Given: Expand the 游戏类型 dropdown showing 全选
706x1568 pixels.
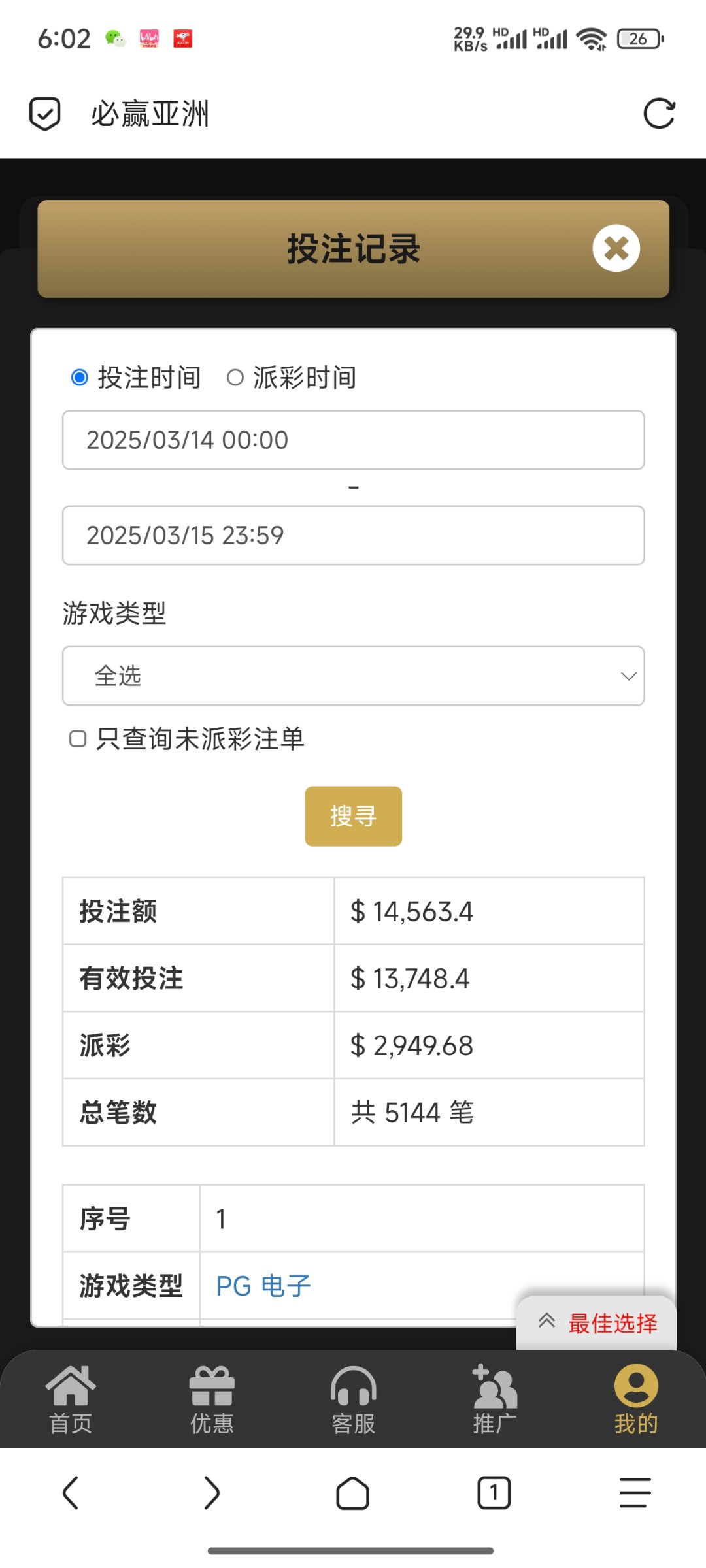Looking at the screenshot, I should [353, 676].
